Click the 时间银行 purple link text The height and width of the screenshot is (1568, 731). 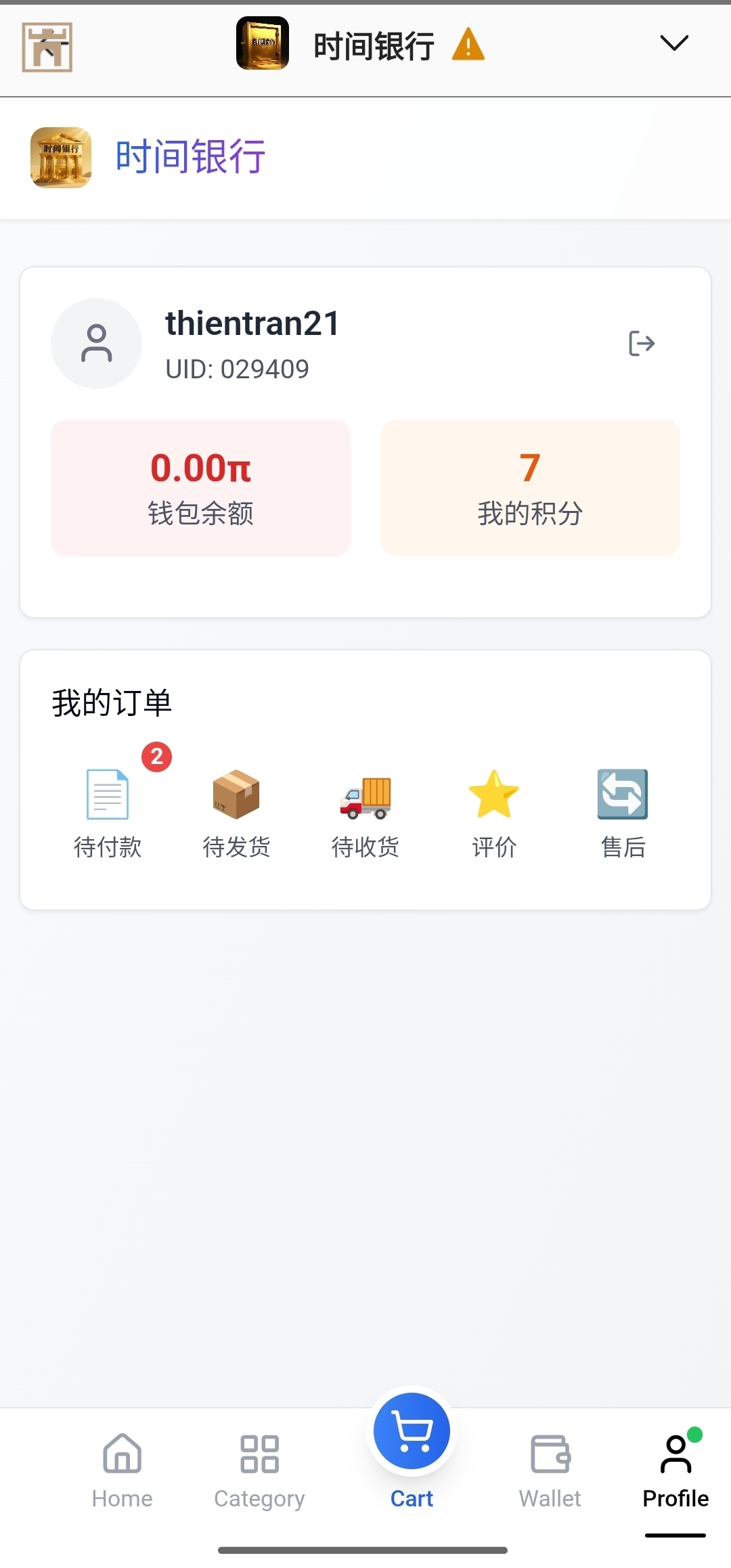(x=190, y=156)
